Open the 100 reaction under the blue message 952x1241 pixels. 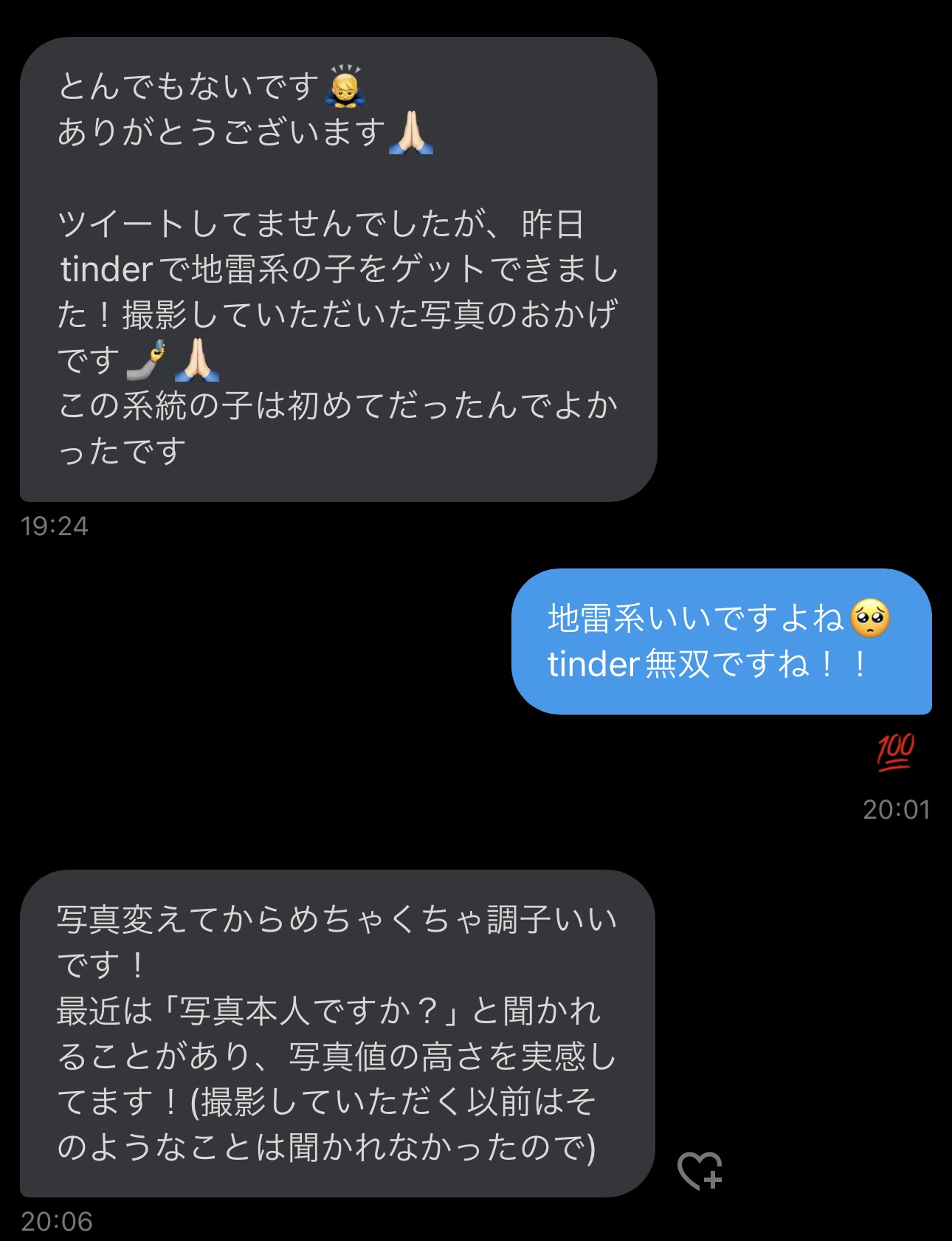pos(895,752)
